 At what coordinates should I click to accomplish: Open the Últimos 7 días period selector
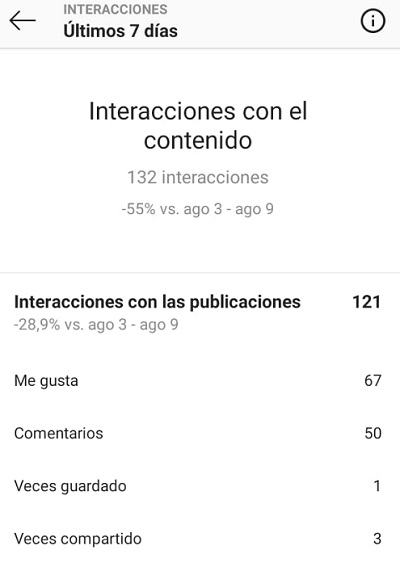(x=121, y=31)
